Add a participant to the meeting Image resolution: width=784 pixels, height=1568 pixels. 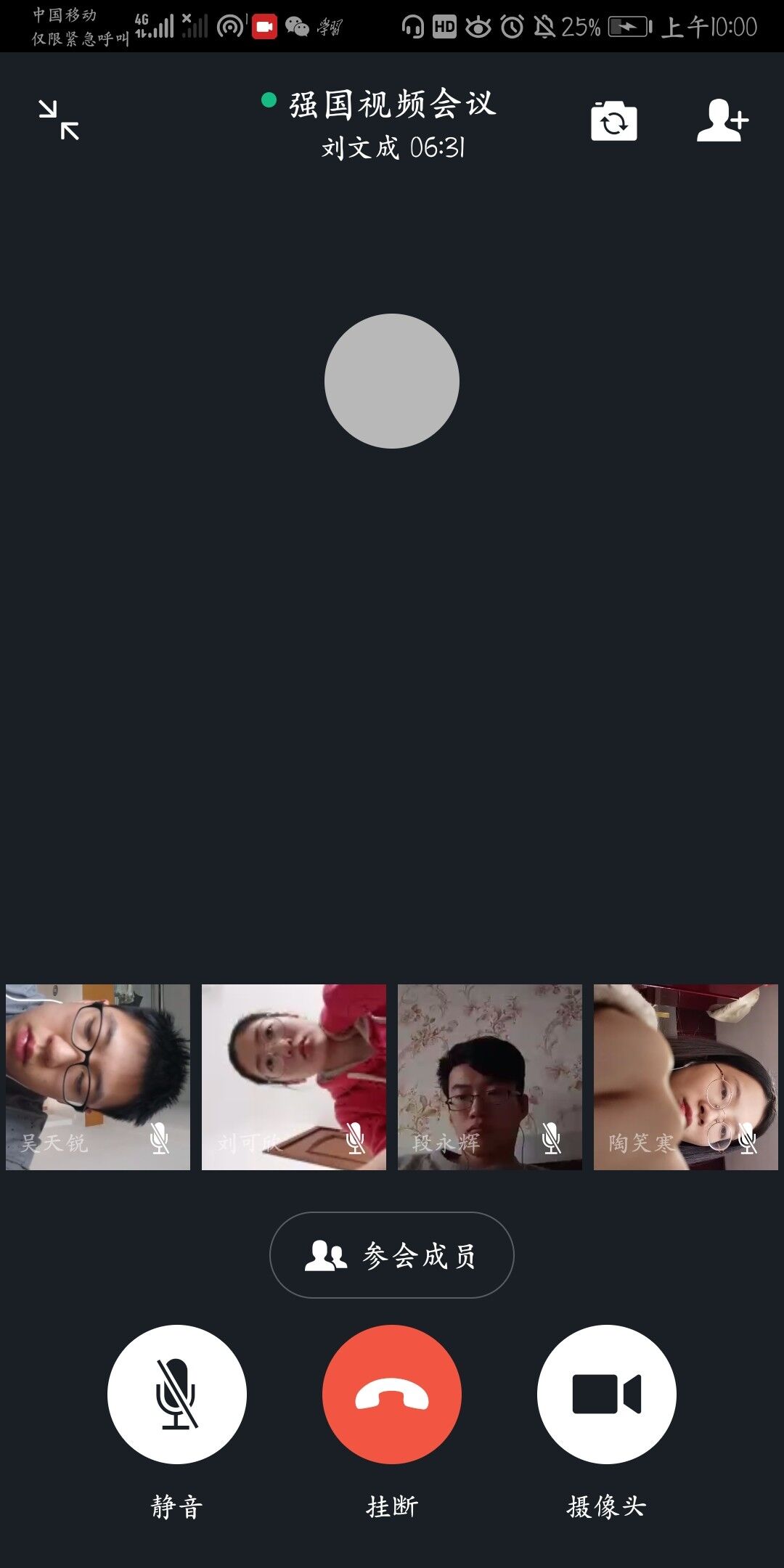coord(722,121)
